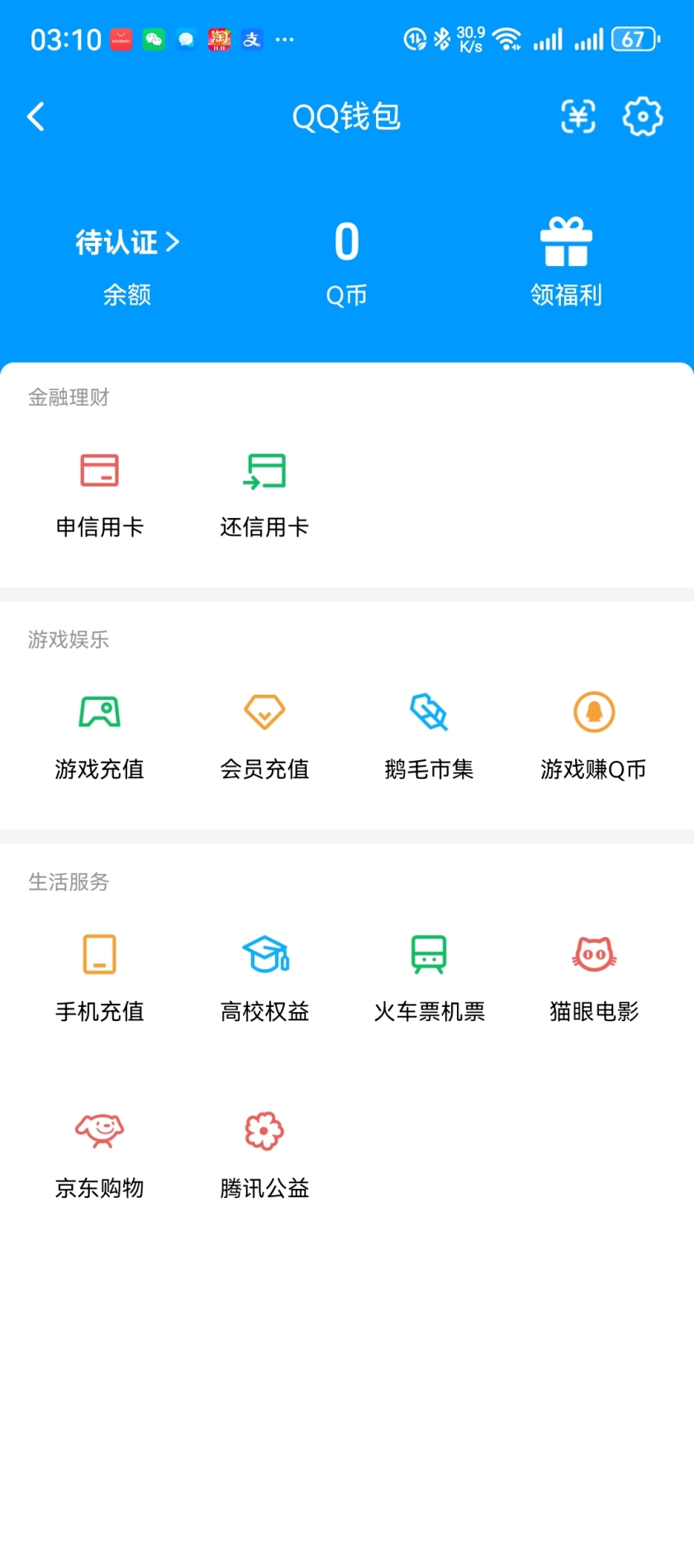The image size is (694, 1568).
Task: Tap the back arrow to leave QQ钱包
Action: tap(36, 116)
